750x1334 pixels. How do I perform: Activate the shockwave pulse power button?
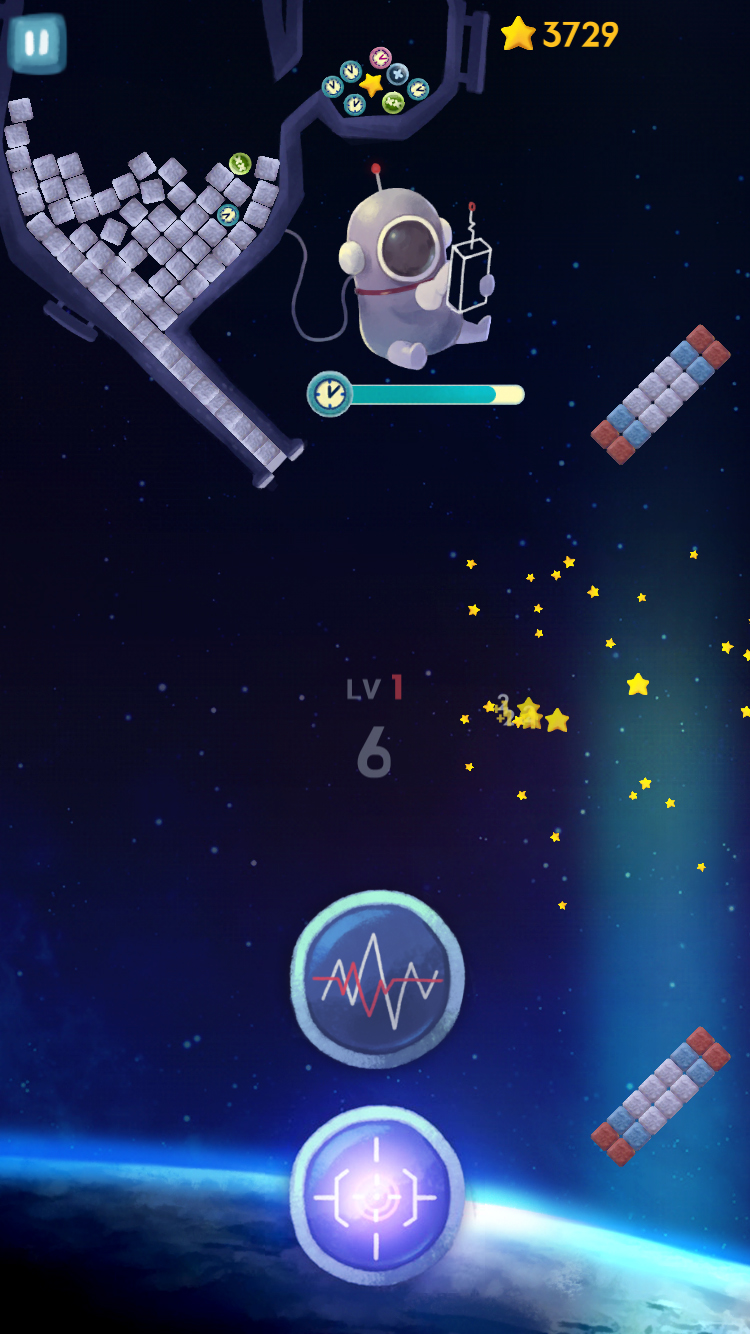click(x=377, y=979)
